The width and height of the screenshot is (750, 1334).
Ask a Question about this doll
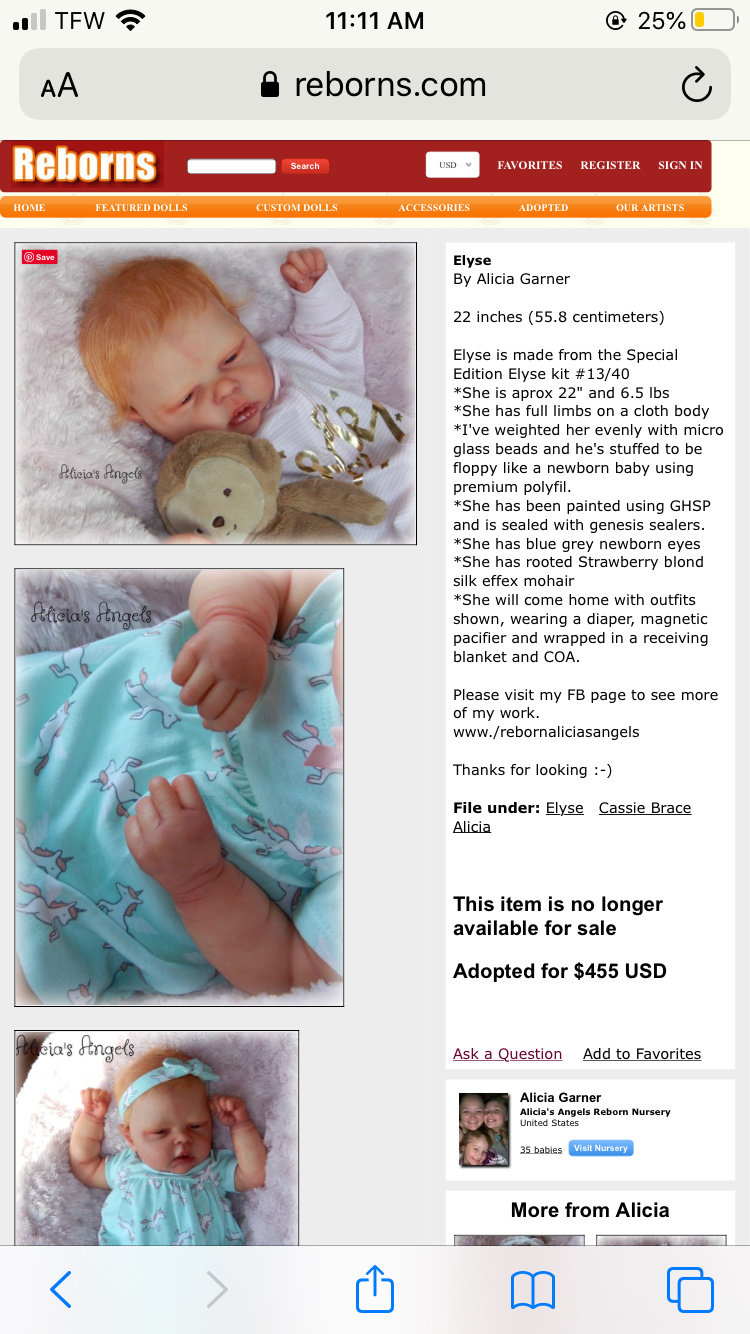tap(507, 1054)
